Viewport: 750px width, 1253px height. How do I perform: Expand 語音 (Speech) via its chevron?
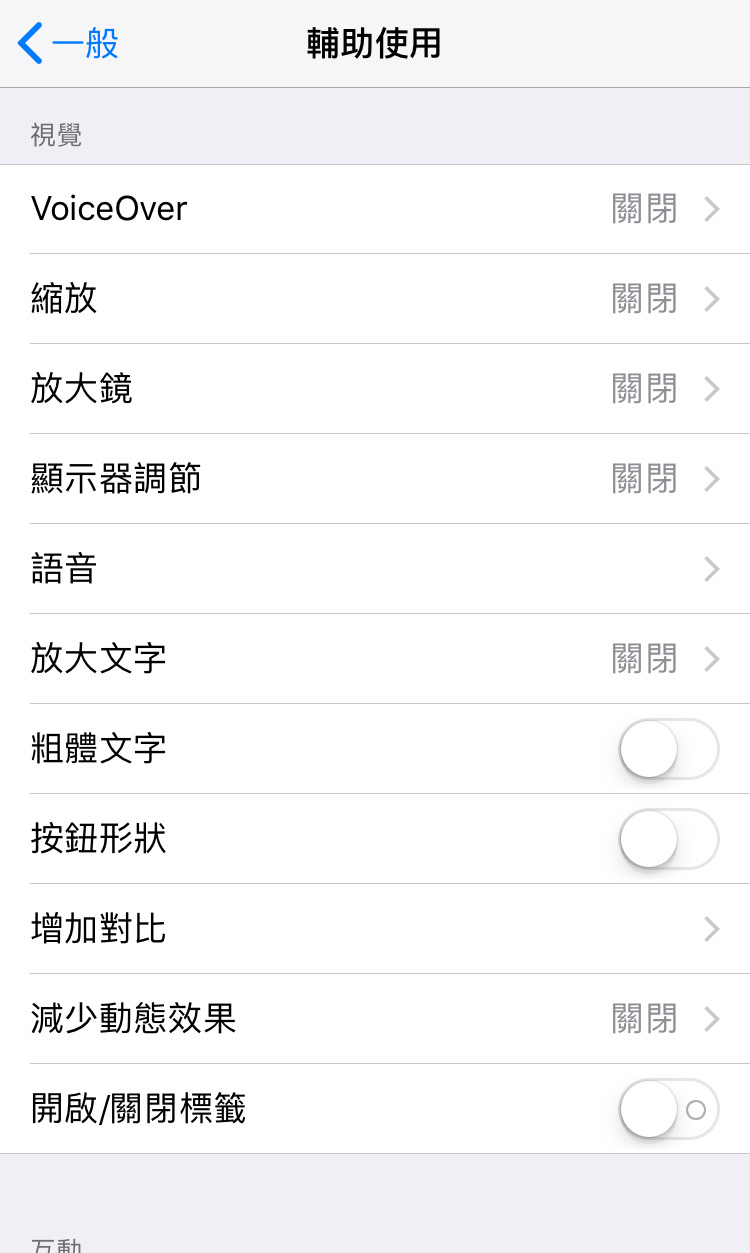[712, 569]
